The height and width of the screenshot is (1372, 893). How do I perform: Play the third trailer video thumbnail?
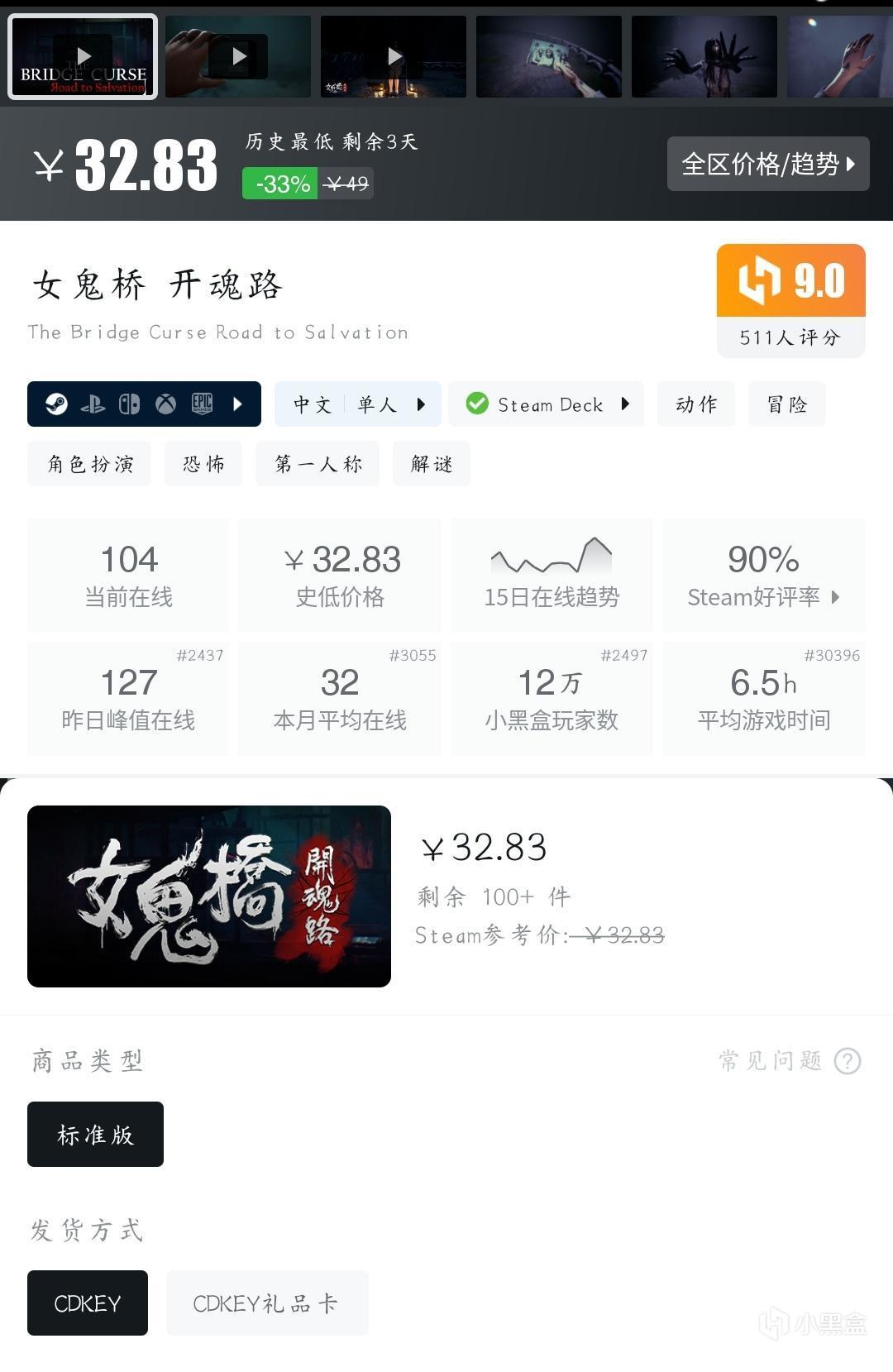pos(394,56)
